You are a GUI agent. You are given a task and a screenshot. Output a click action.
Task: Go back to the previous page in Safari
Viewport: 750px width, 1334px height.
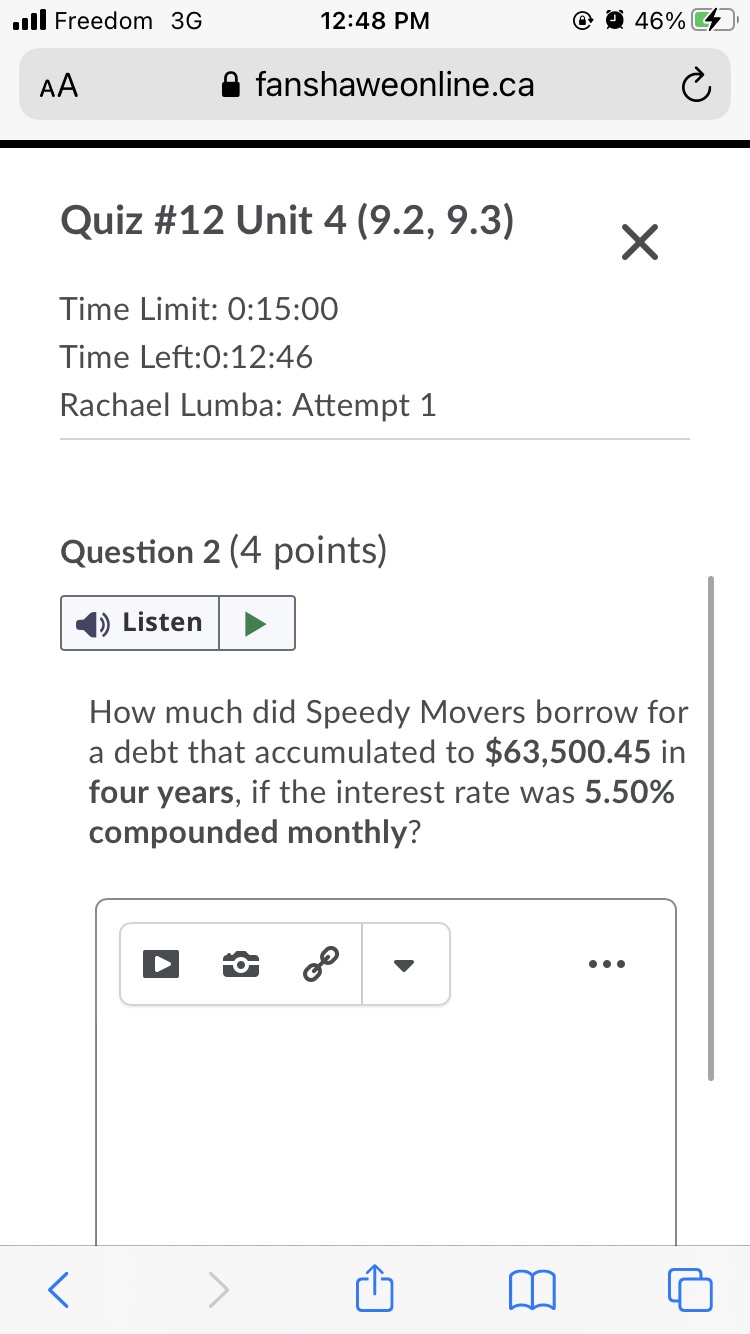click(x=59, y=1289)
